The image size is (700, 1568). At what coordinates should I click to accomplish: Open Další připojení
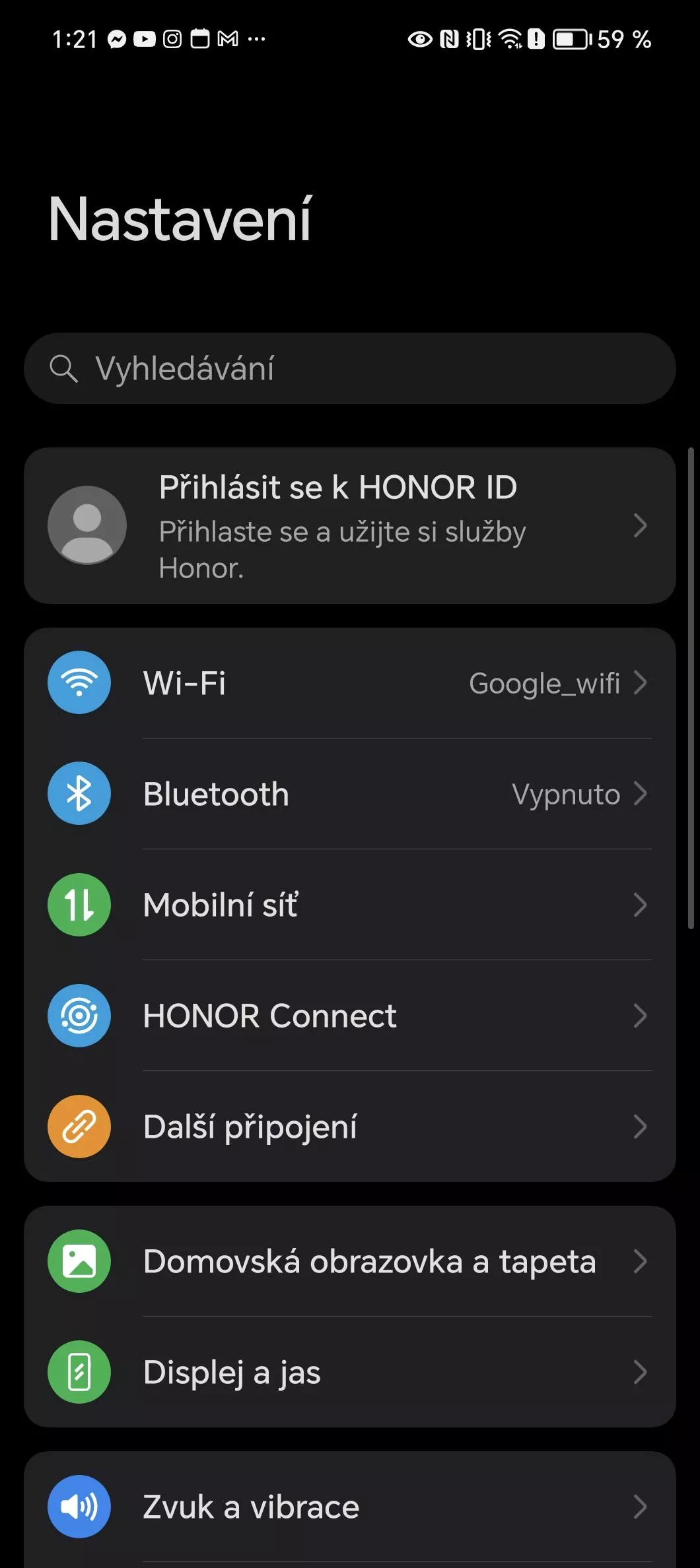350,1127
